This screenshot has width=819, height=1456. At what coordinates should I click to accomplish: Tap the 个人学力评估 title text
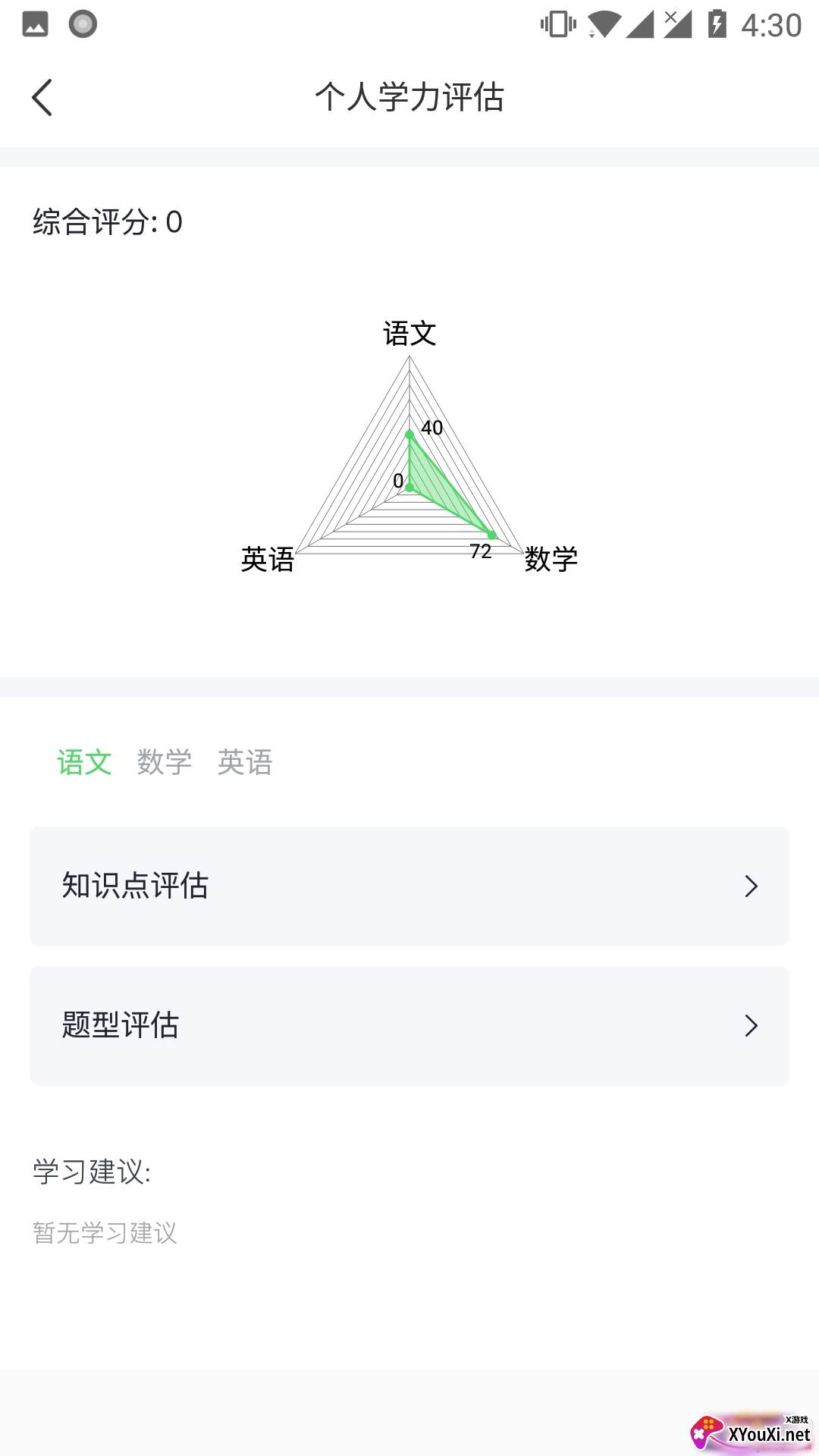point(409,97)
